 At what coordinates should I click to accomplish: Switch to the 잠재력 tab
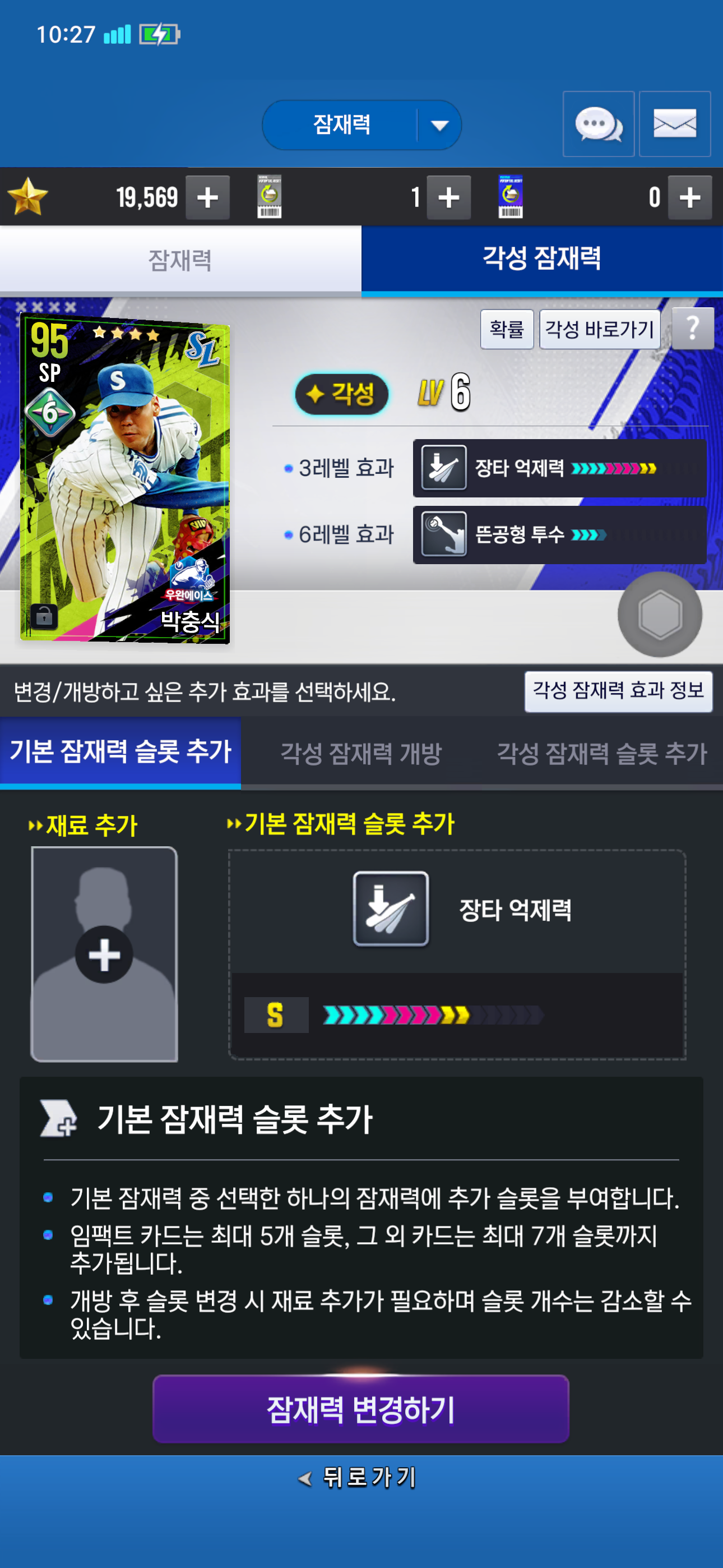coord(180,260)
